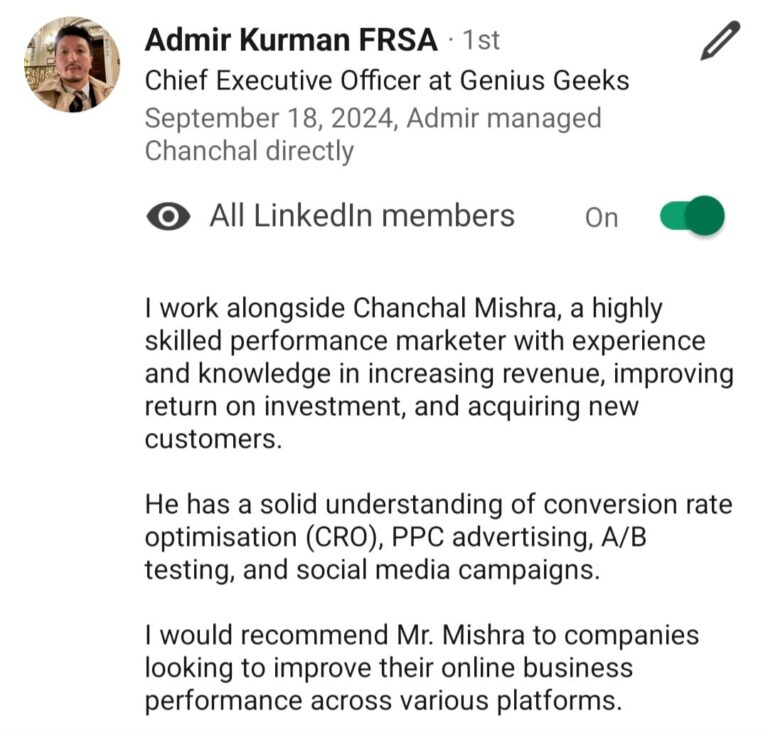Edit the recommendation with the pencil icon
The width and height of the screenshot is (768, 735).
click(x=720, y=41)
